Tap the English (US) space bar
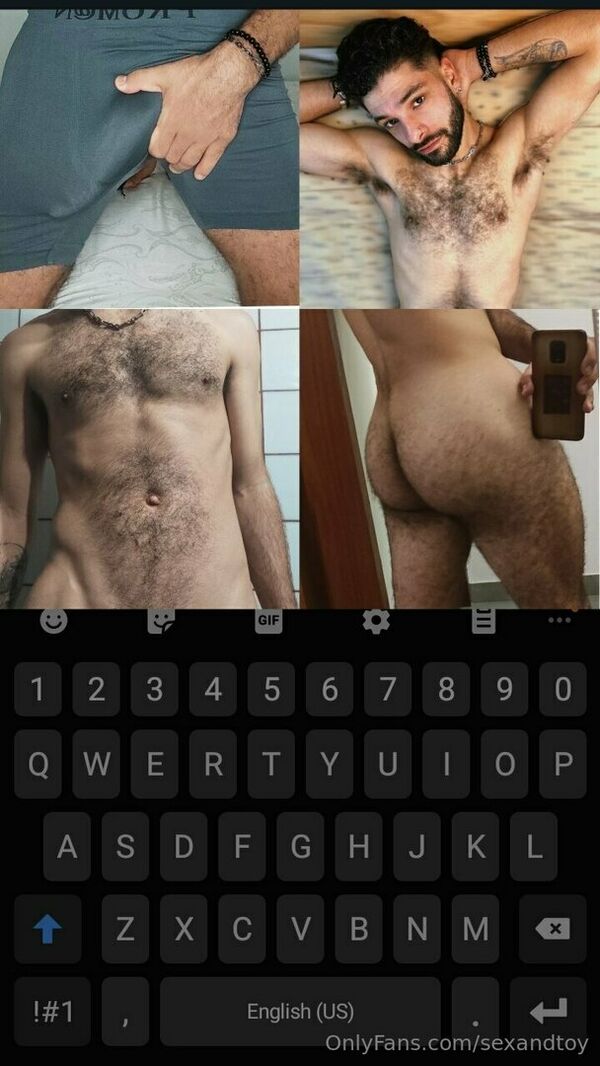 [x=300, y=1011]
